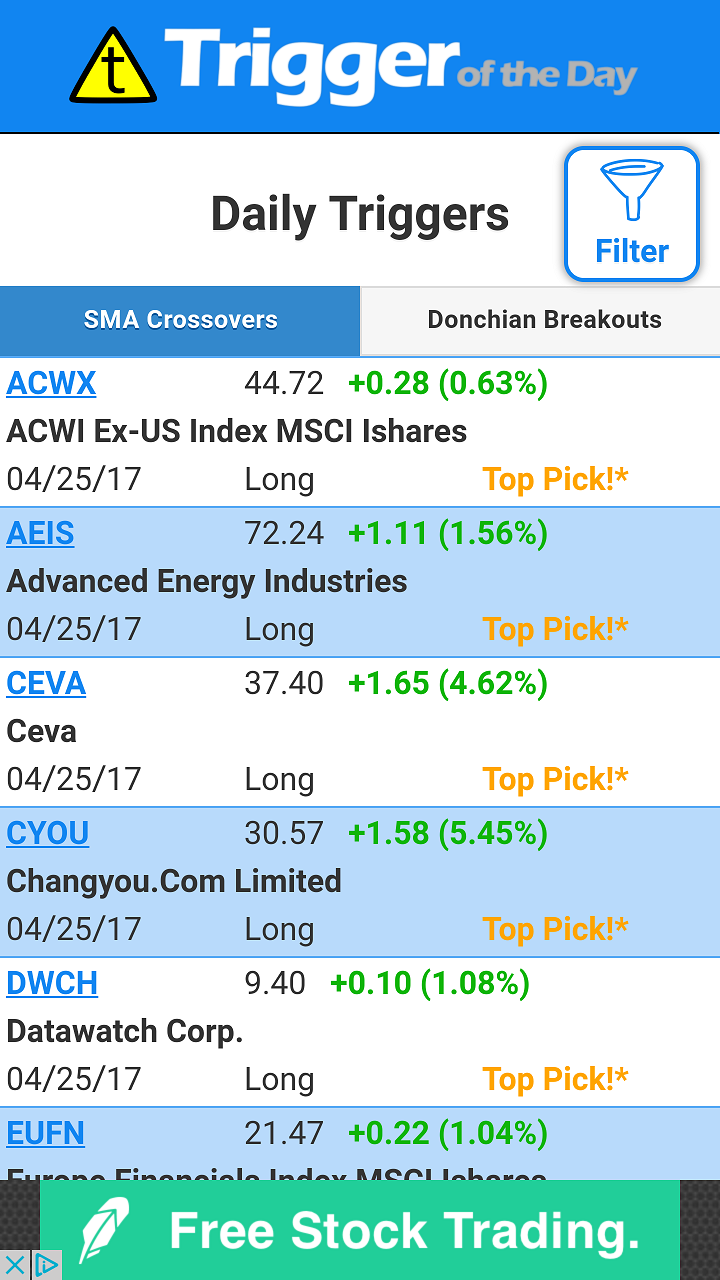Open the EUFN ticker link
This screenshot has height=1280, width=720.
[45, 1133]
